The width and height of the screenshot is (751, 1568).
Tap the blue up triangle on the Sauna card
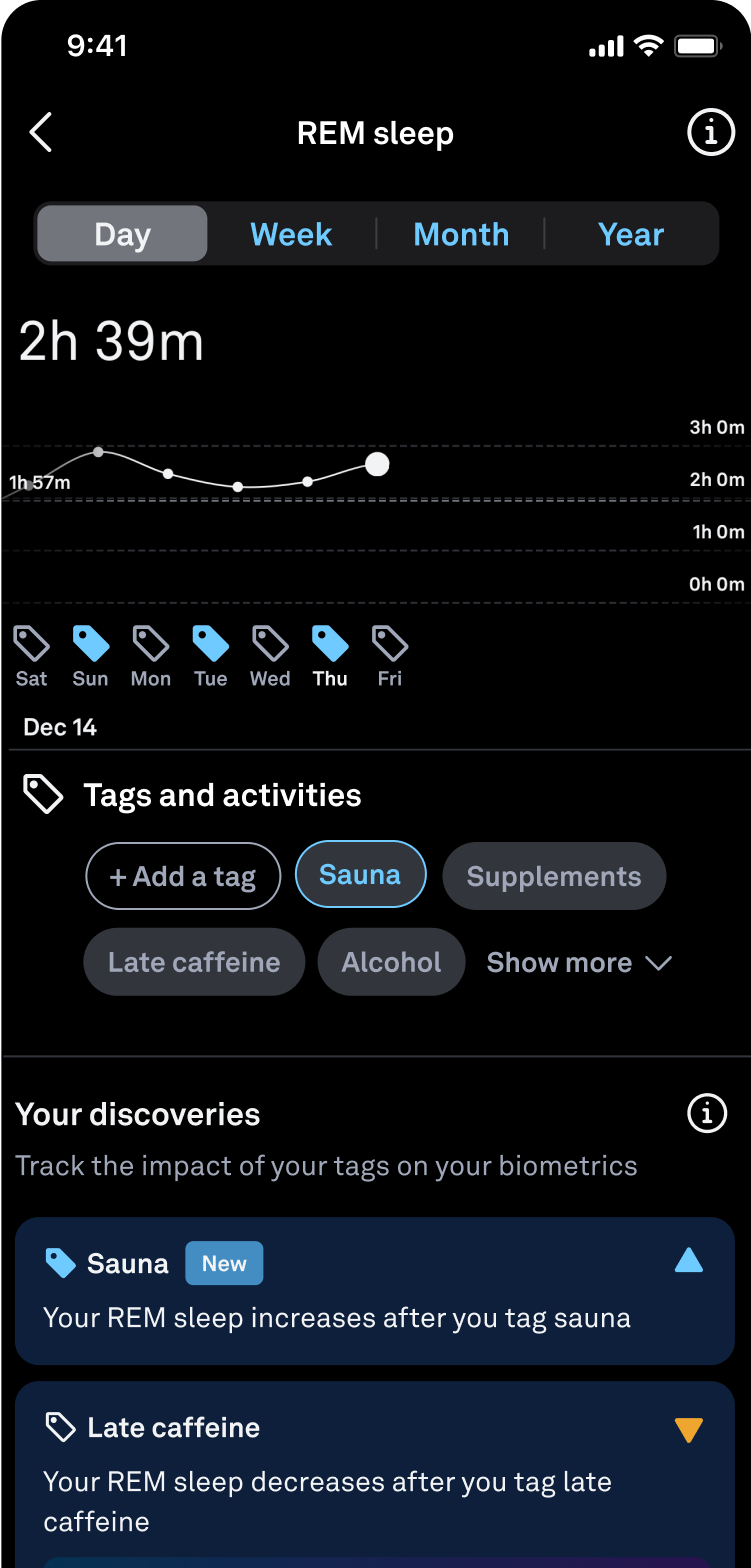pyautogui.click(x=688, y=1260)
